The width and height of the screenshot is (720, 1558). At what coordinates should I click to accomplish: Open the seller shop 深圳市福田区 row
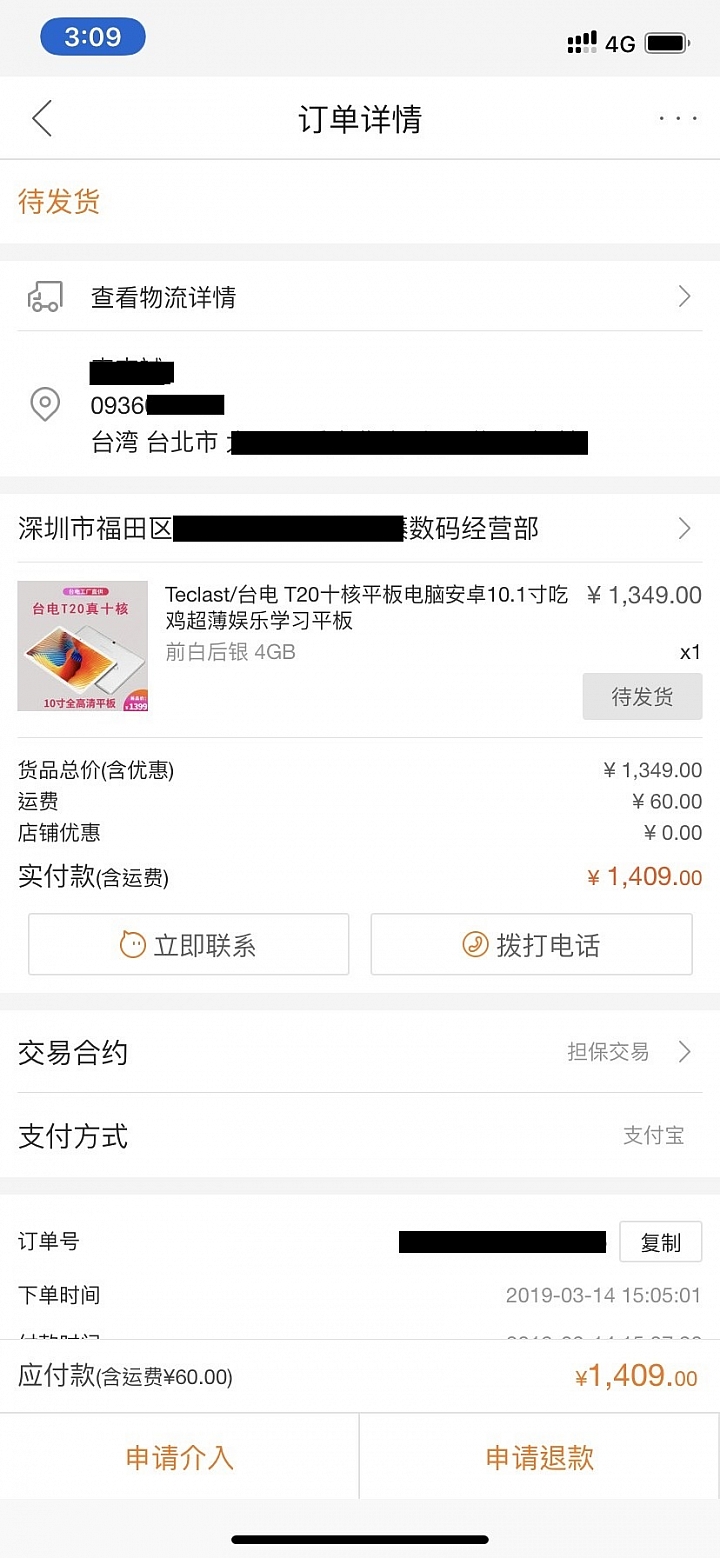[360, 528]
